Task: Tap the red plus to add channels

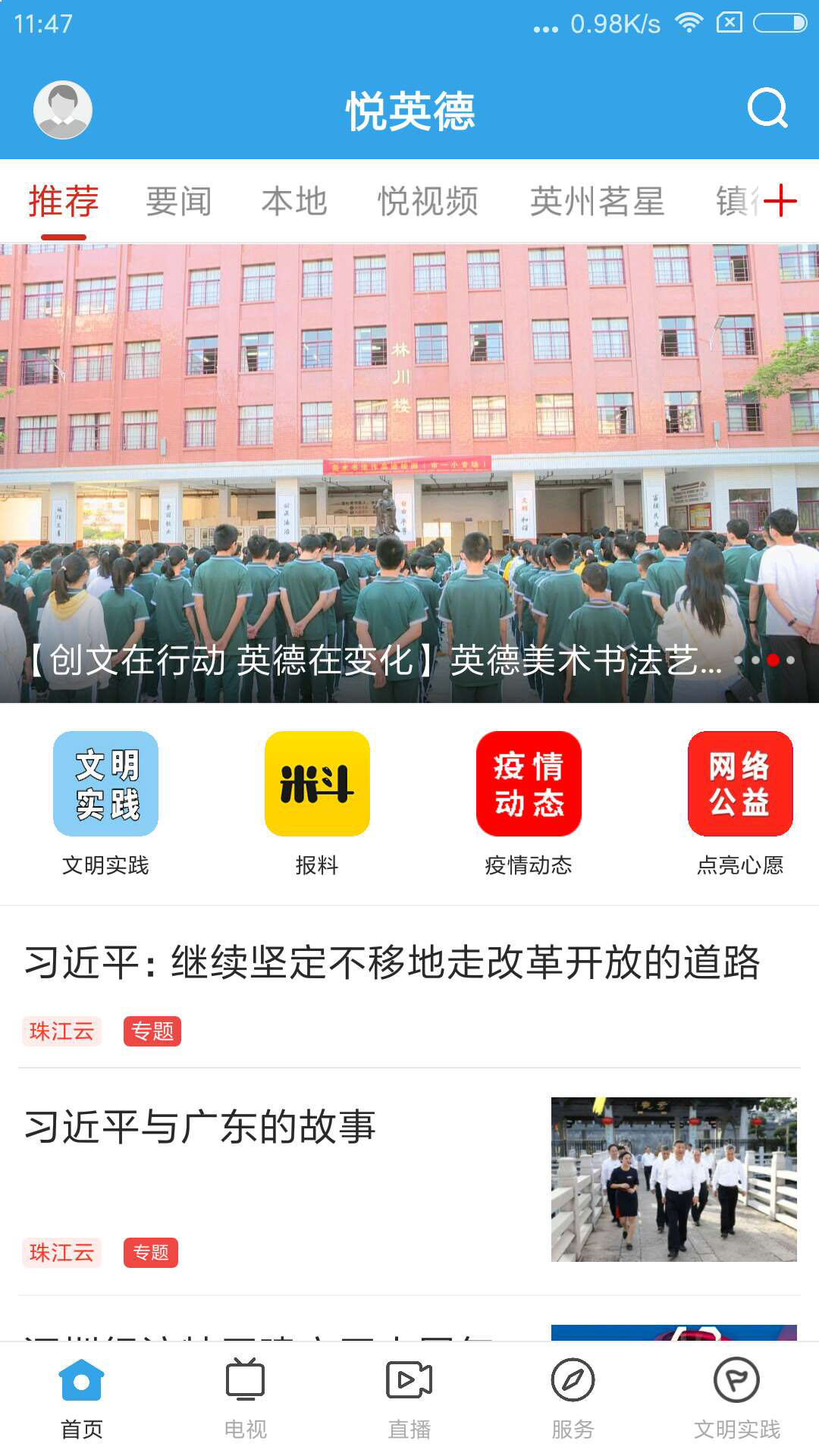Action: coord(780,202)
